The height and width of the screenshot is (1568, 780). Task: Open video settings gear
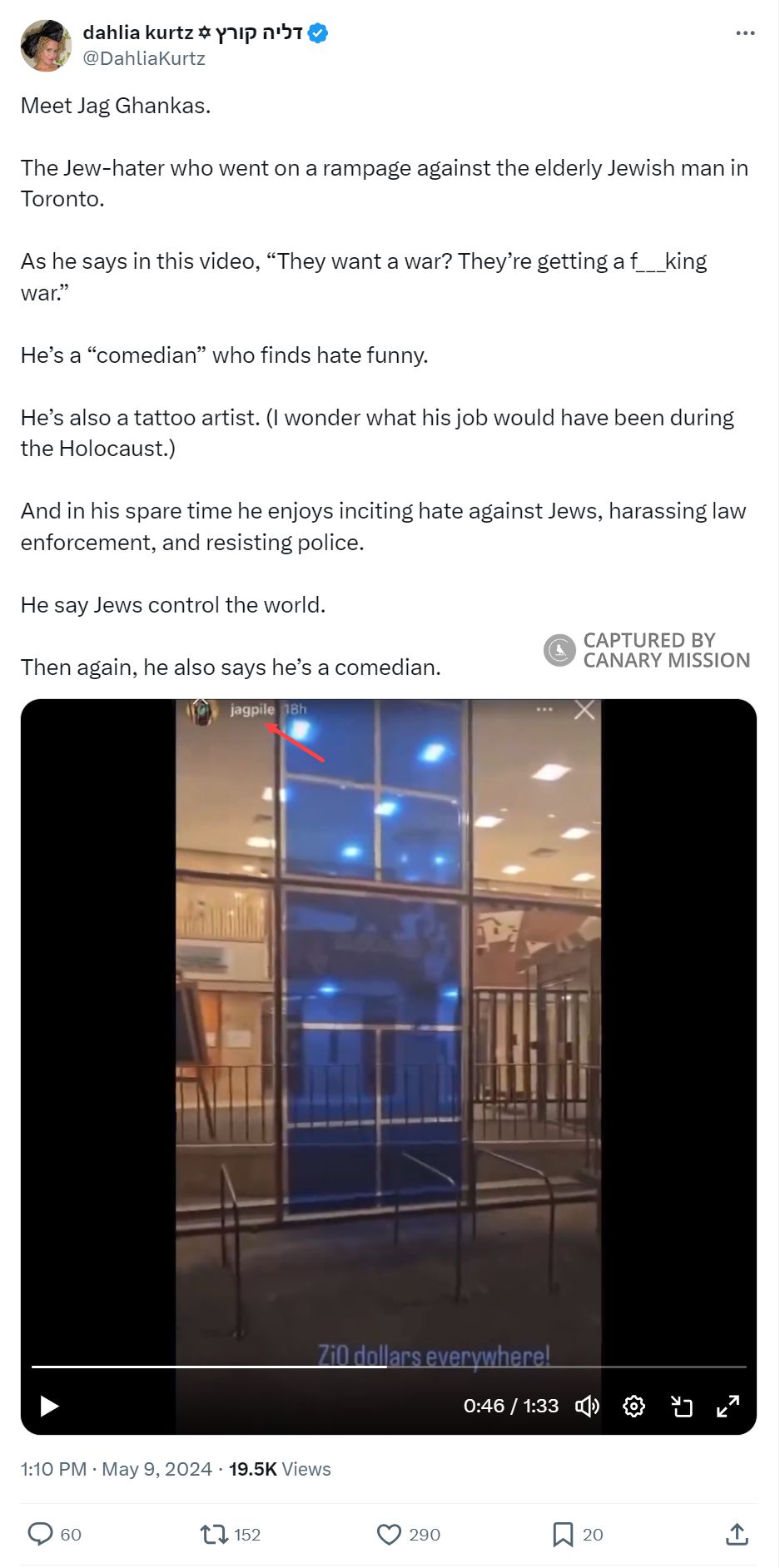coord(633,1406)
